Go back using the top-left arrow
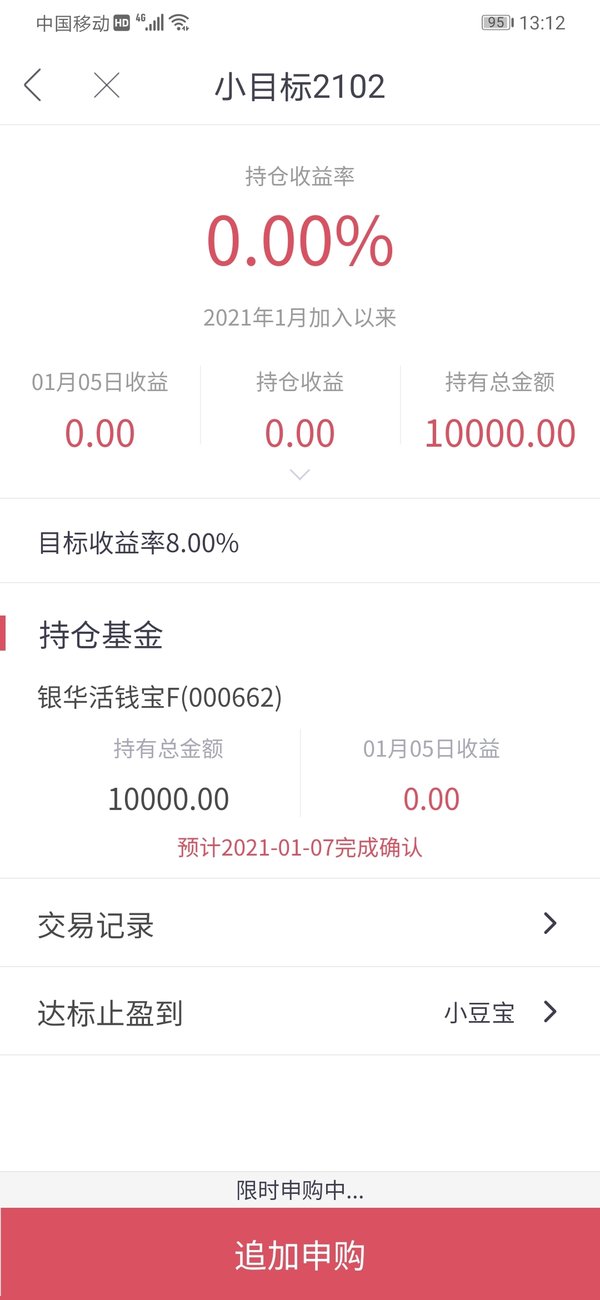The width and height of the screenshot is (600, 1300). pos(33,86)
